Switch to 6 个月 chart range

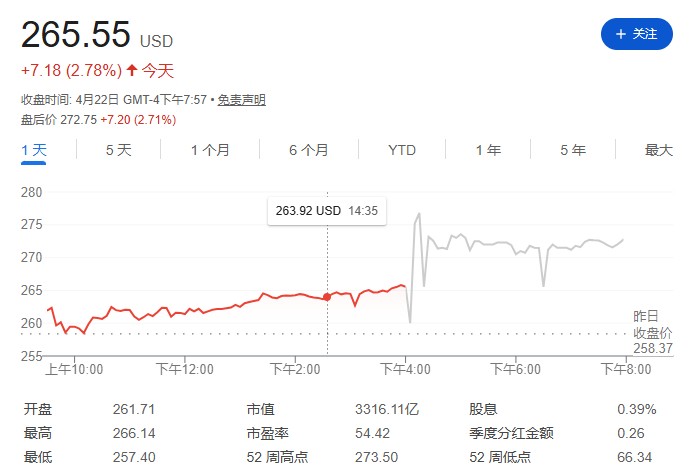pos(309,150)
